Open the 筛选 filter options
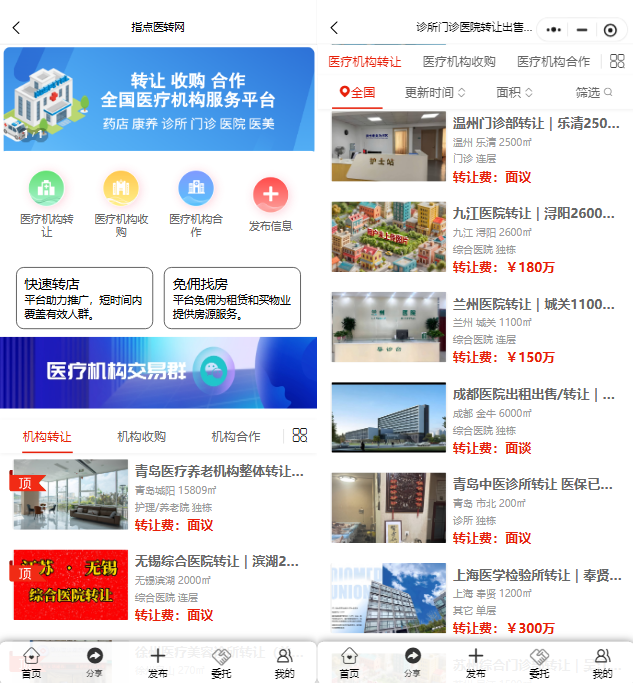 tap(594, 92)
